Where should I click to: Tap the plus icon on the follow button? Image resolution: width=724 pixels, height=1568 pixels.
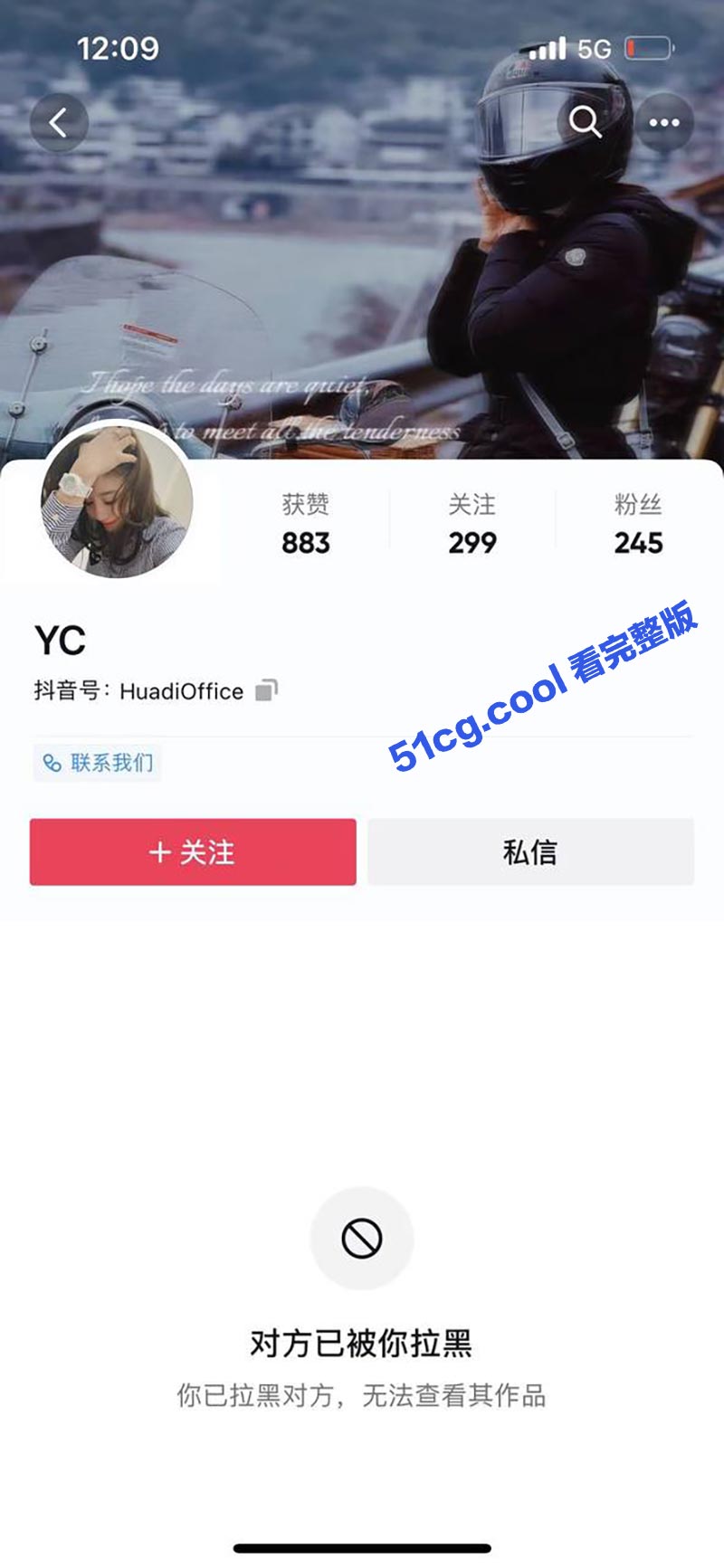click(158, 851)
